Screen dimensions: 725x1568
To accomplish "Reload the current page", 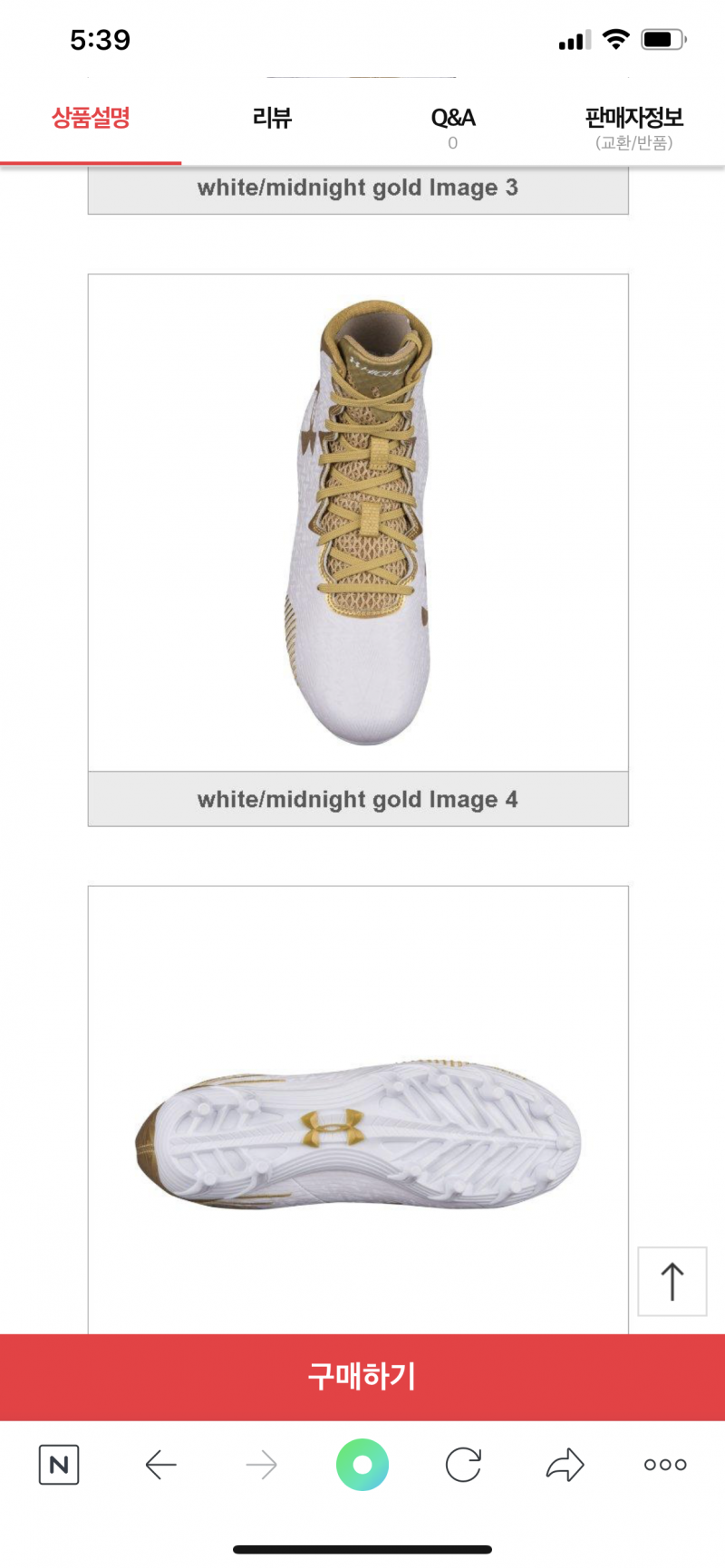I will point(463,1465).
